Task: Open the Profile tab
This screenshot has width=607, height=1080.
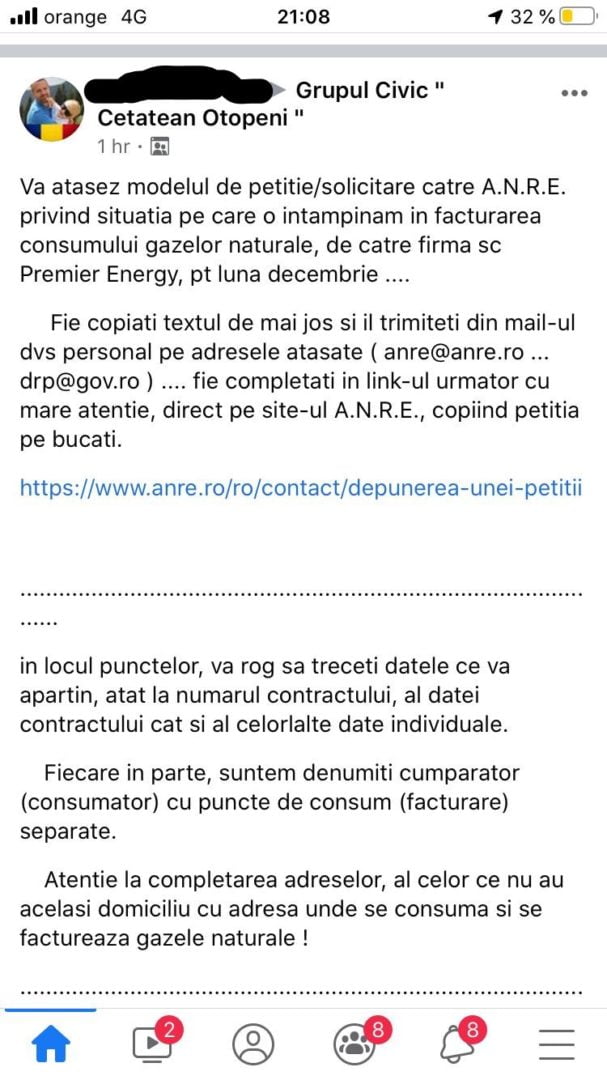Action: click(x=253, y=1044)
